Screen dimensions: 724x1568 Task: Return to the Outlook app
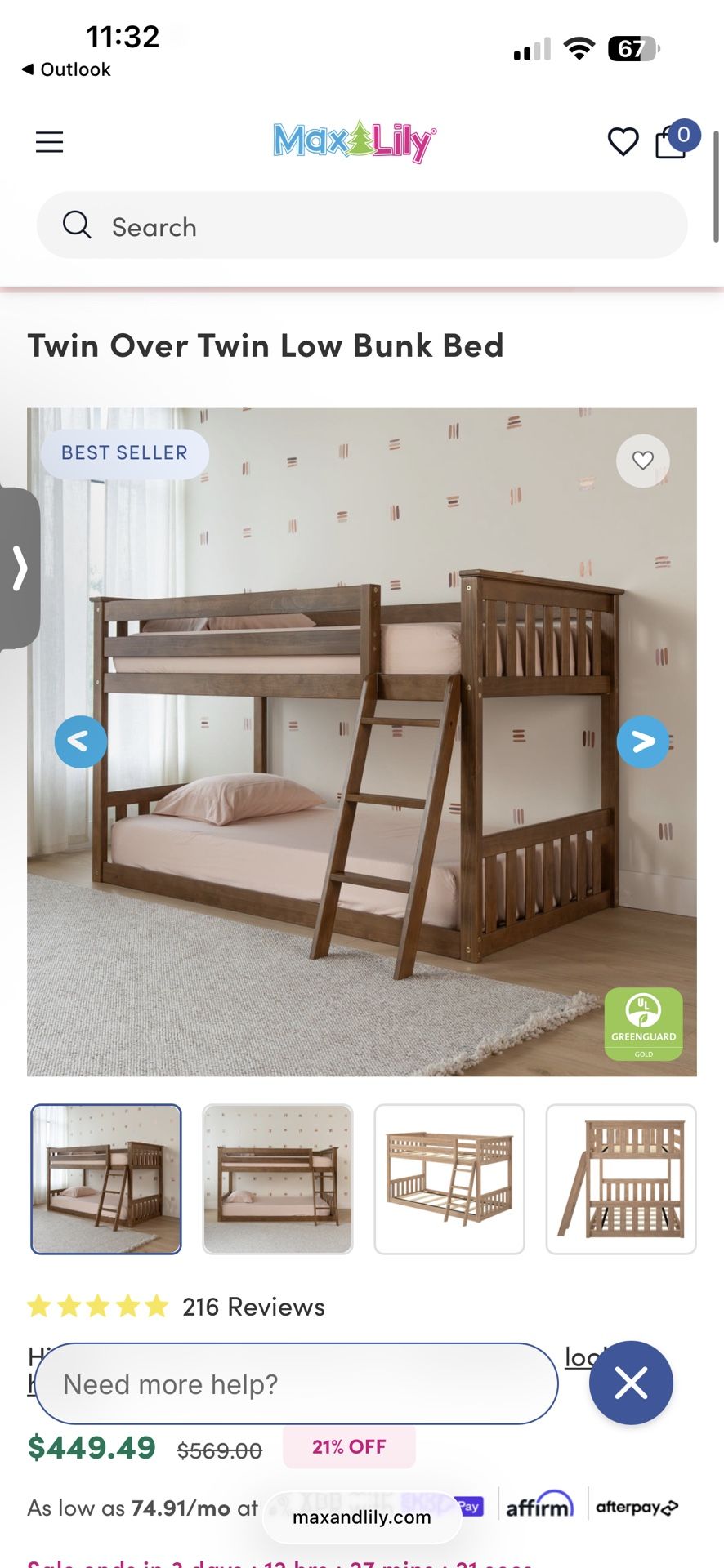(x=65, y=69)
